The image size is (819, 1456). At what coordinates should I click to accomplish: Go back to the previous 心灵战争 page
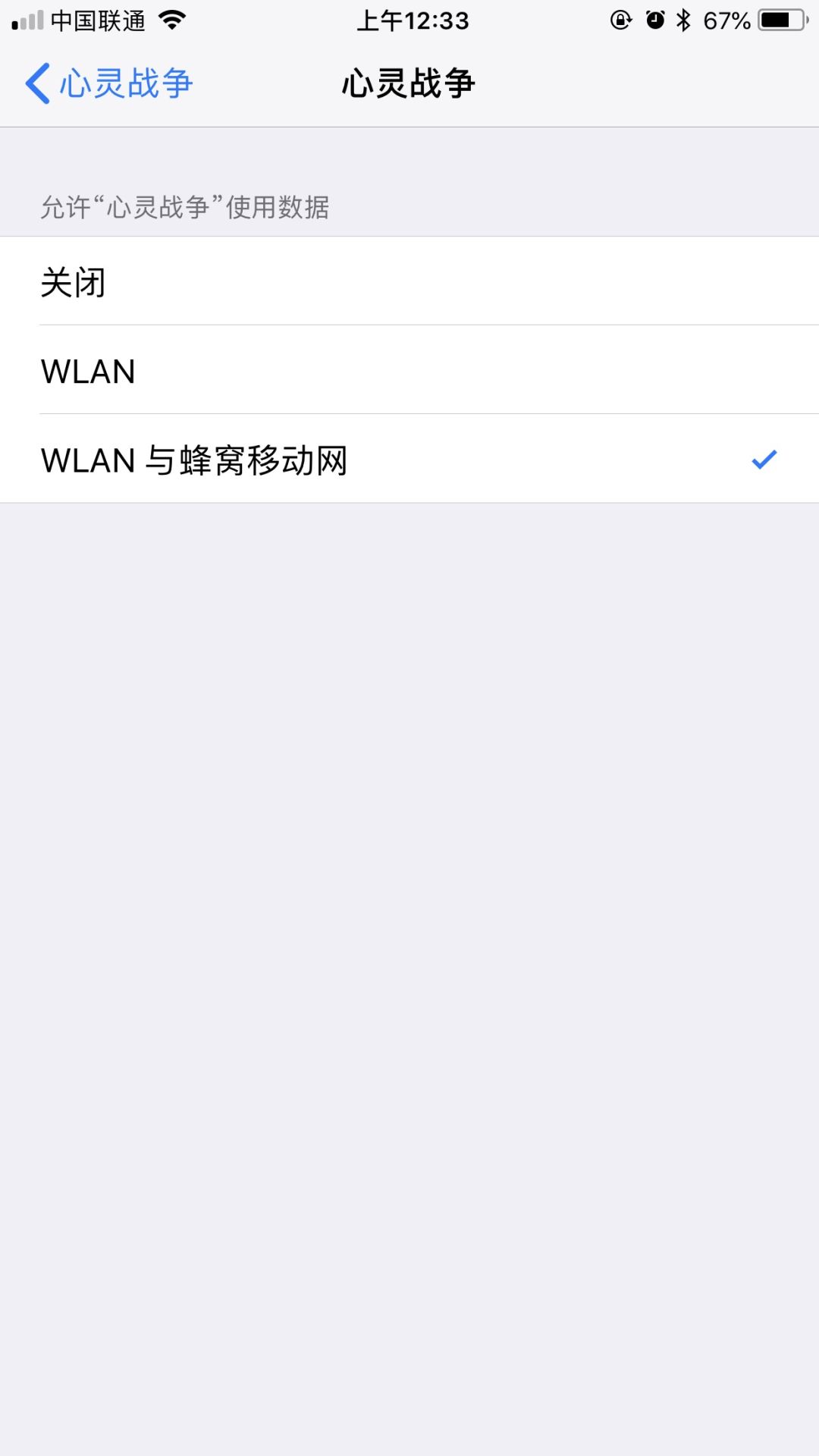click(x=109, y=83)
